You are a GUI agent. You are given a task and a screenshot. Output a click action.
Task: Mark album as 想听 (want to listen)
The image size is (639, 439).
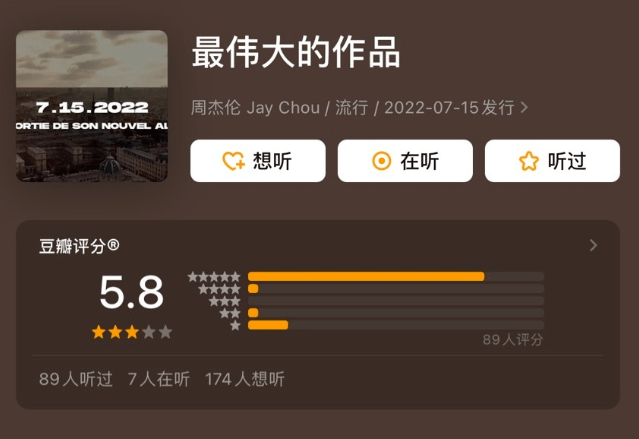257,161
